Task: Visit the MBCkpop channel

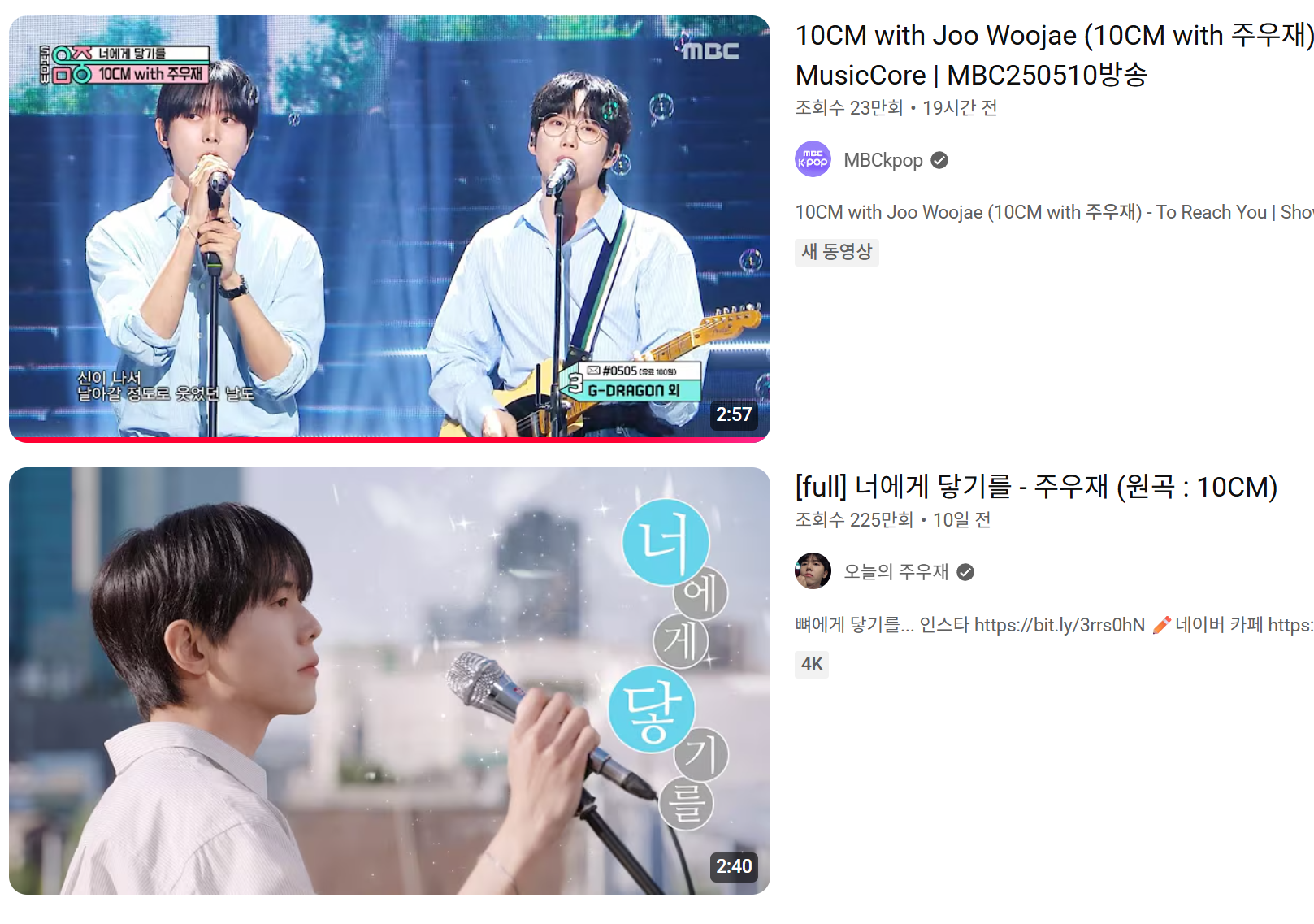Action: [x=883, y=160]
